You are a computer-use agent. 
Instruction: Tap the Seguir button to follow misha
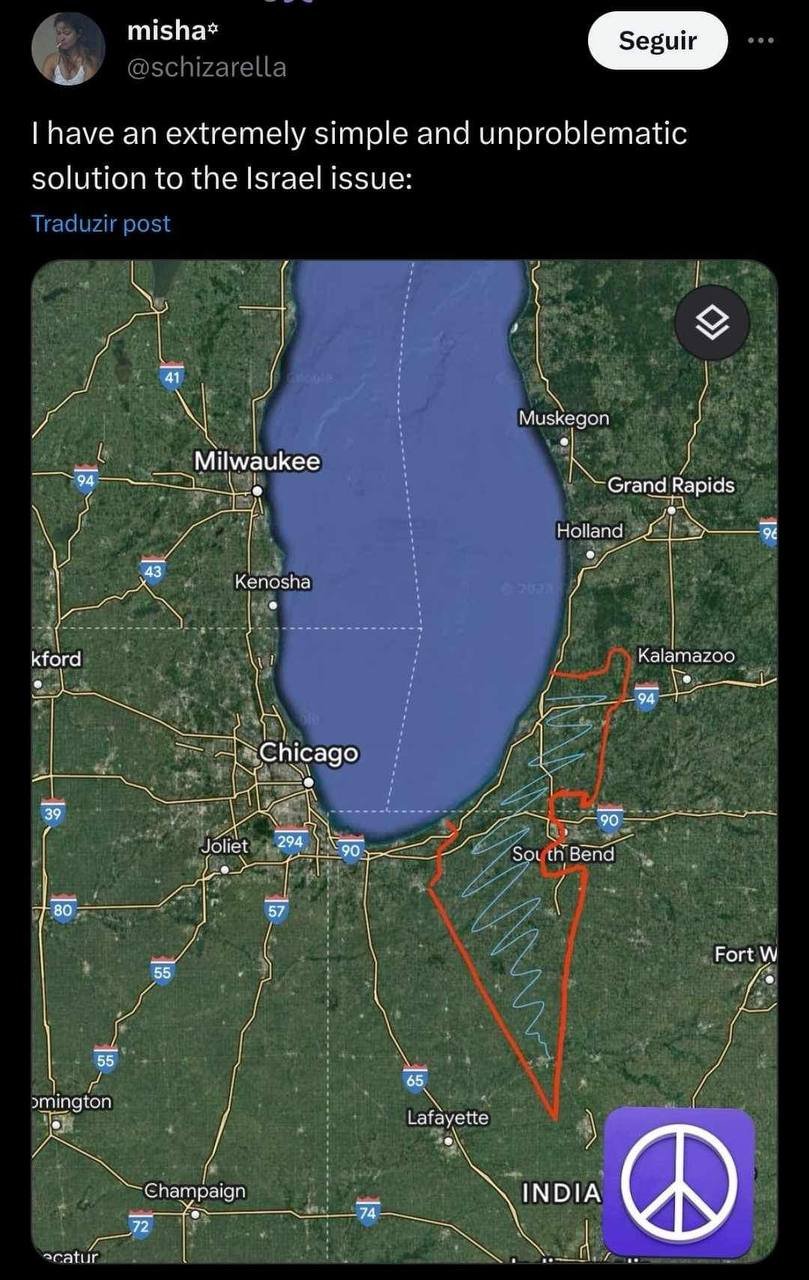click(x=657, y=41)
